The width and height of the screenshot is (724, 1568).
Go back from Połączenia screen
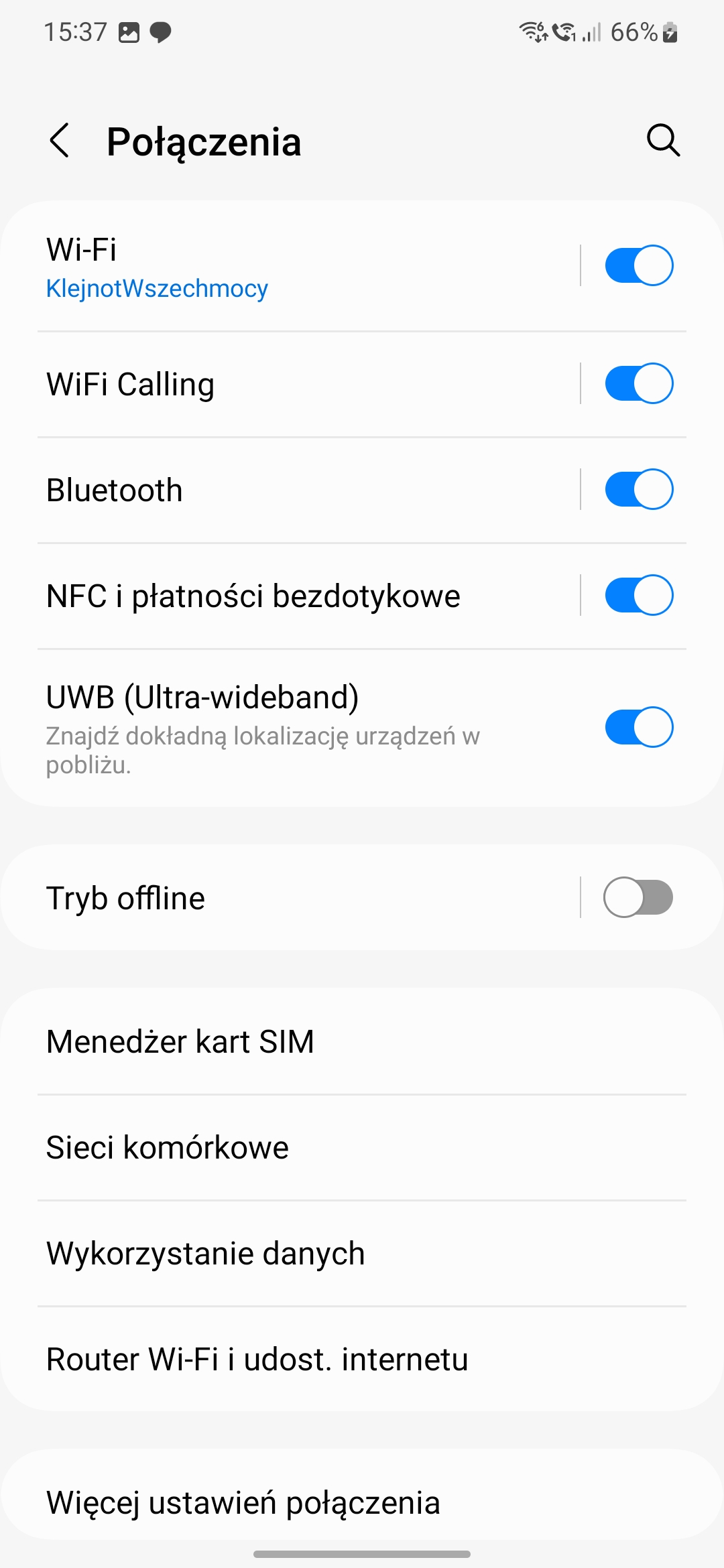click(60, 141)
